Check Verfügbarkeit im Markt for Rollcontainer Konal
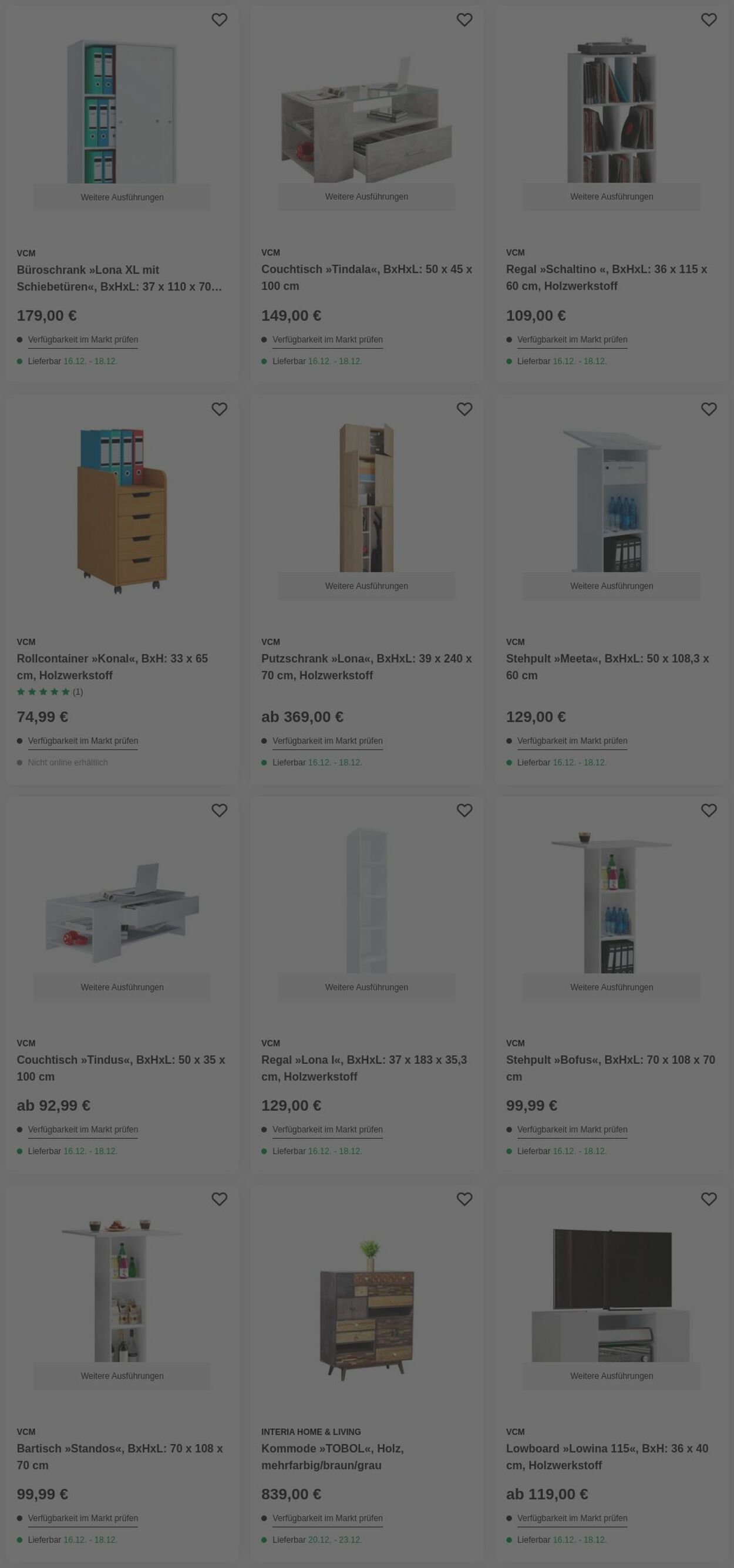Viewport: 734px width, 1568px height. pos(83,741)
